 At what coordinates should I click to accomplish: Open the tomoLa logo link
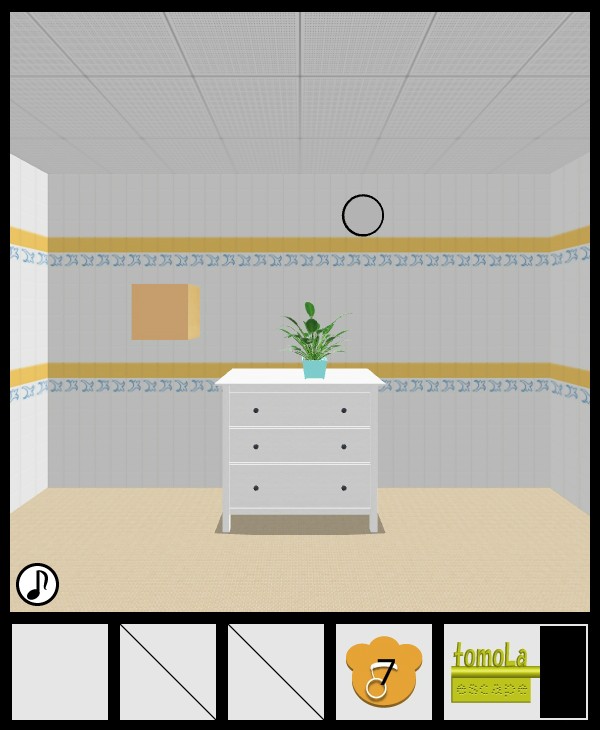tap(492, 671)
